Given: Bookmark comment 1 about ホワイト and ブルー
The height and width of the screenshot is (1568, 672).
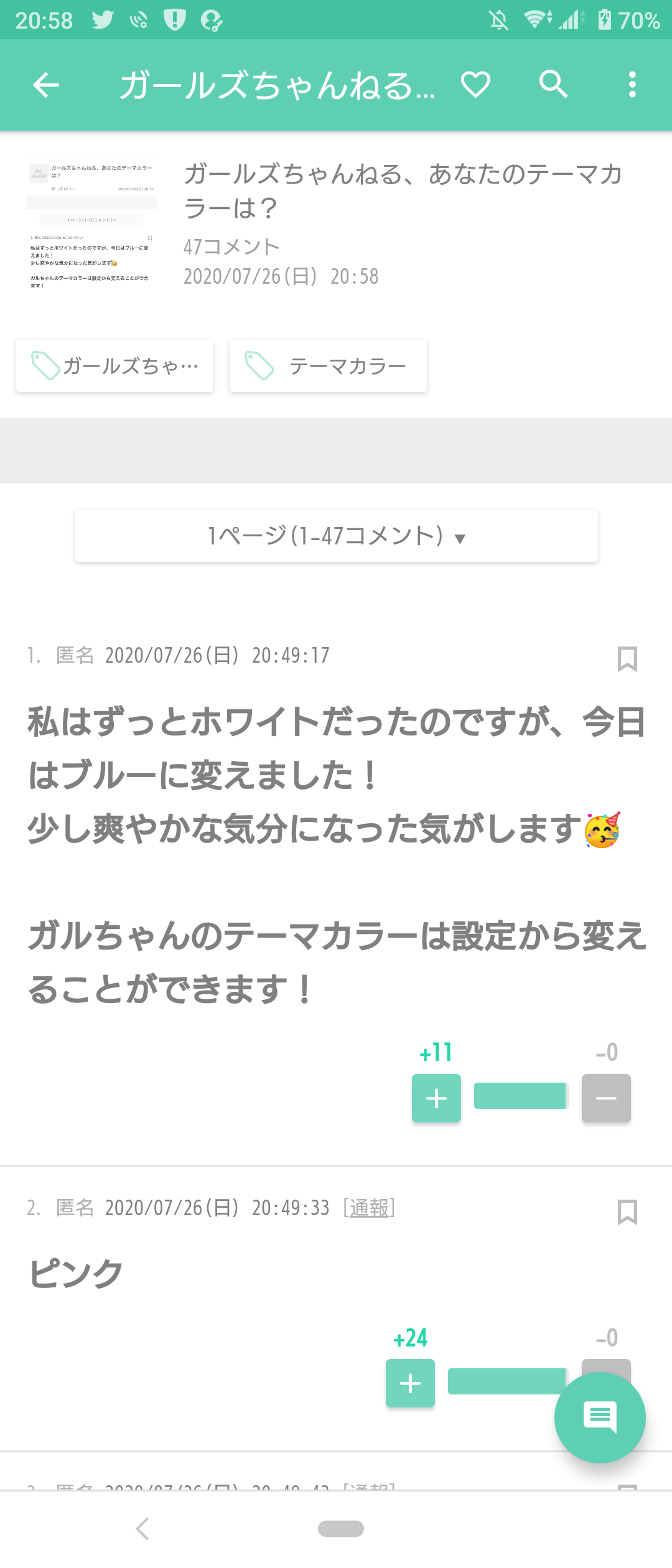Looking at the screenshot, I should 627,659.
